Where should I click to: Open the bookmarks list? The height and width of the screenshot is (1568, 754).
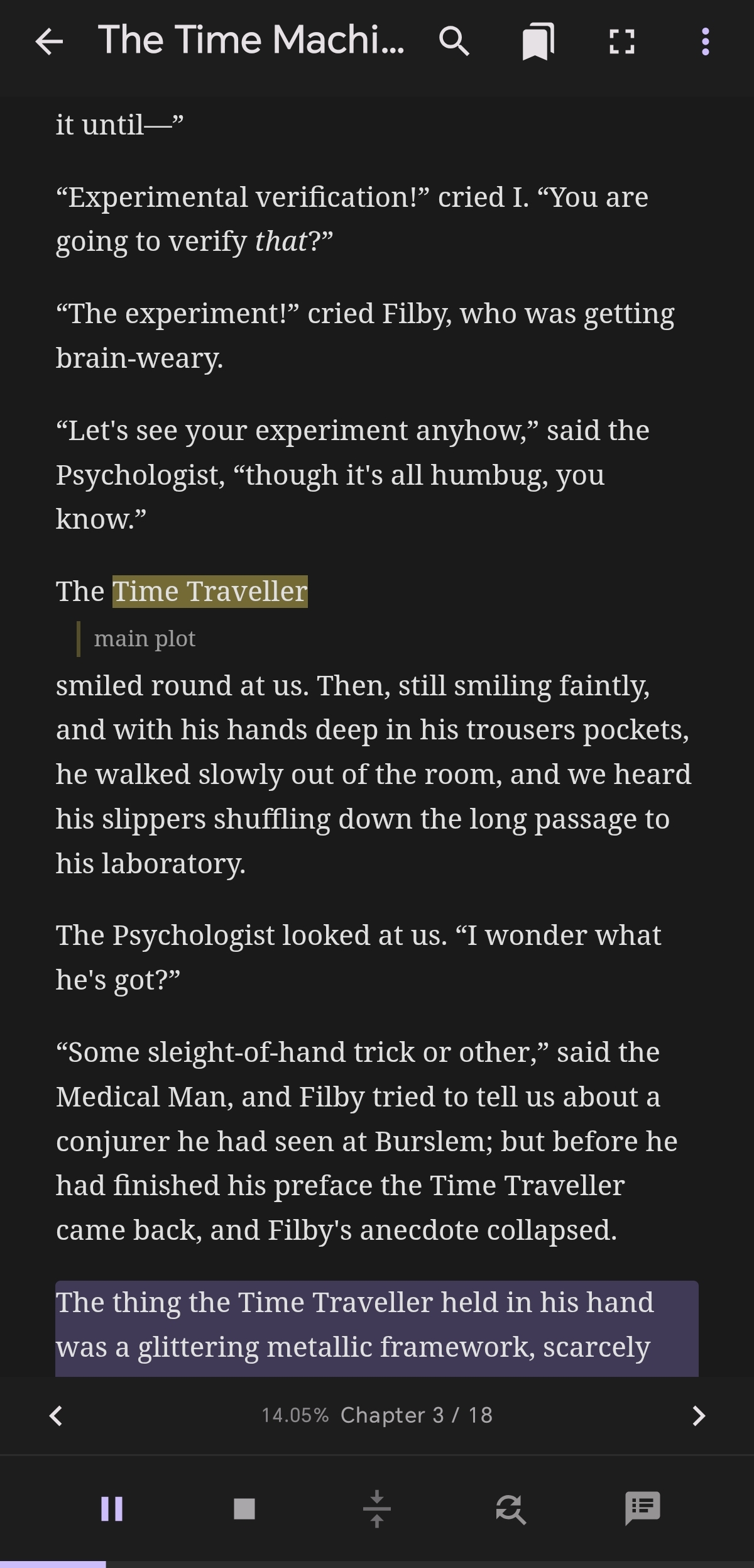click(x=538, y=41)
